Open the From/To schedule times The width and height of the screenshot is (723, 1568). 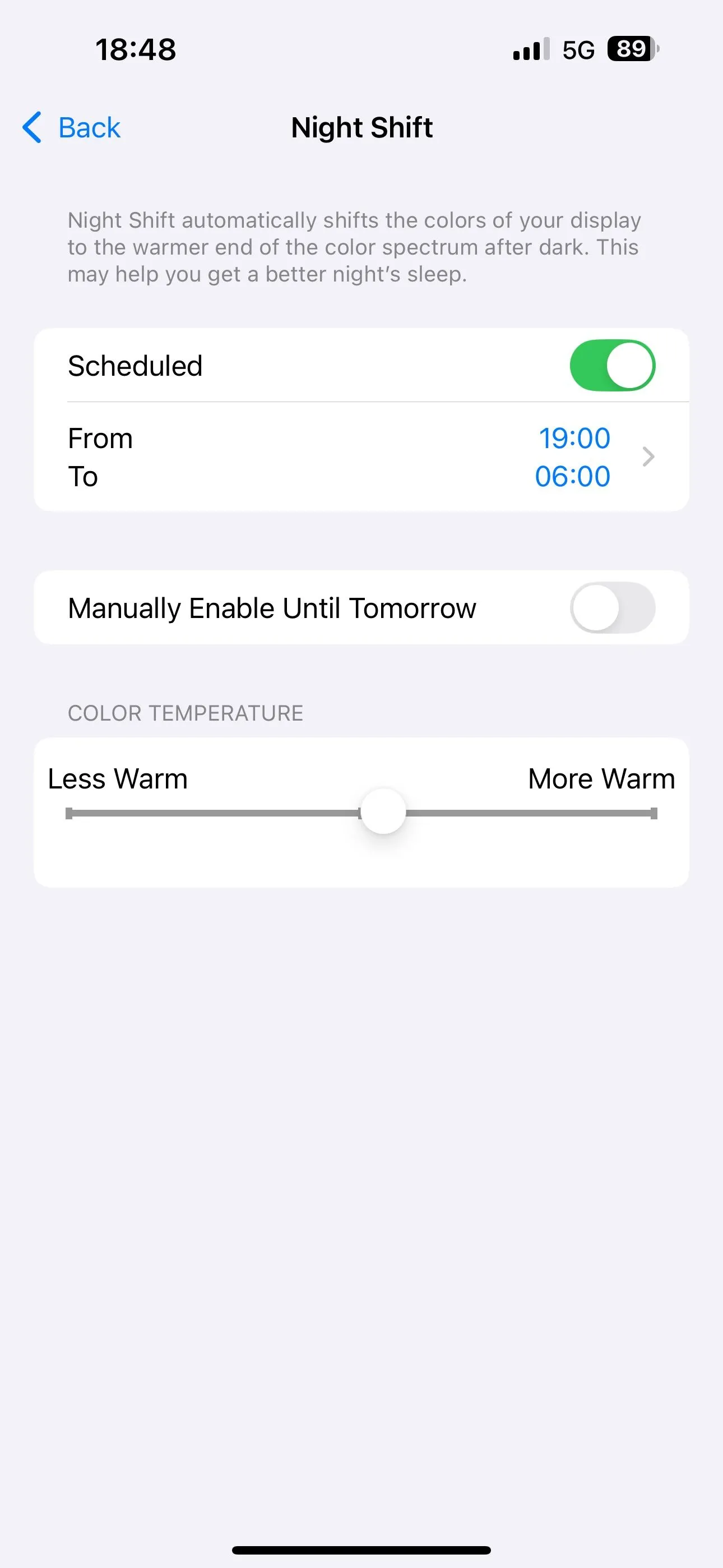tap(361, 457)
